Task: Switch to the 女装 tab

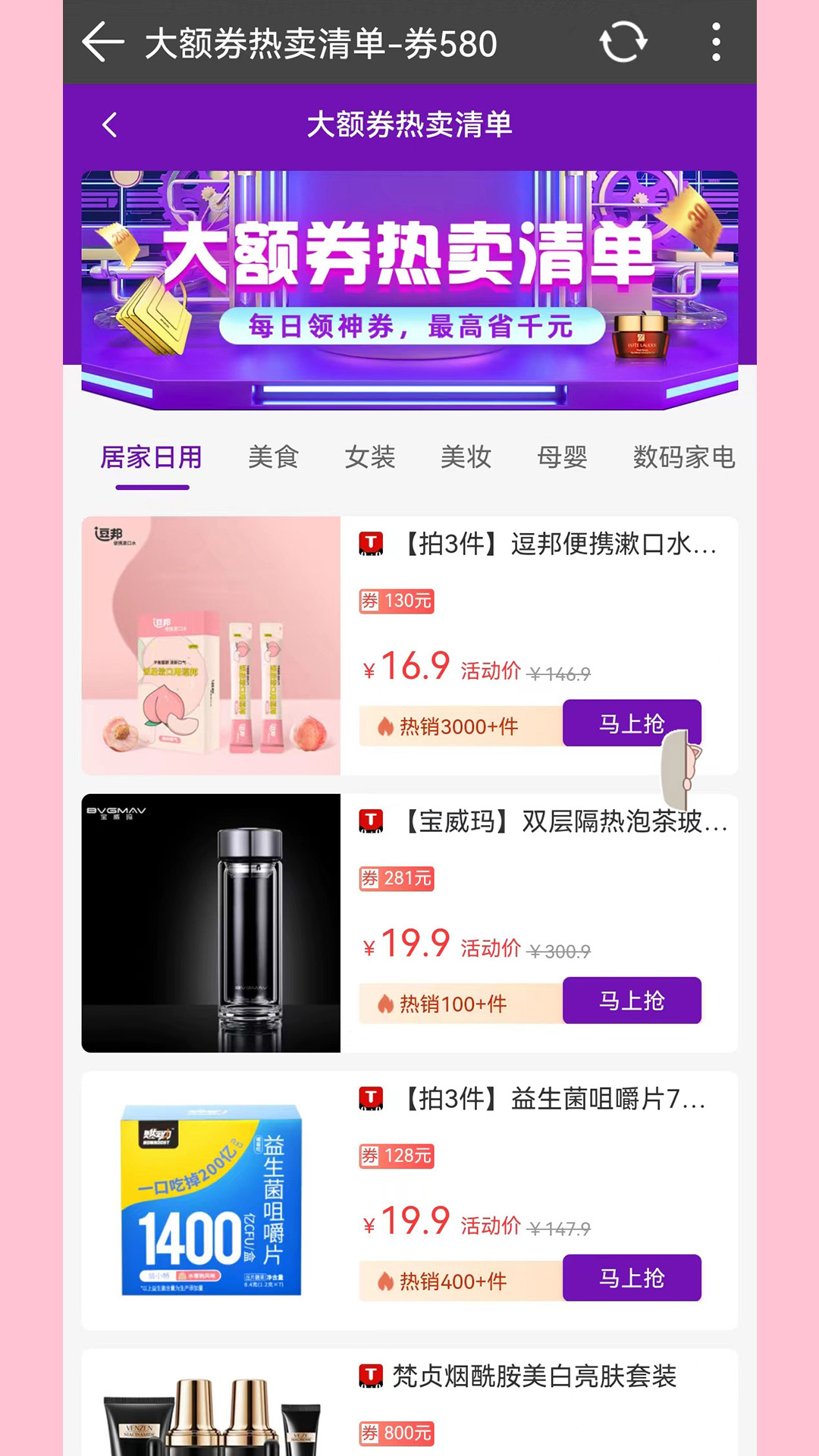Action: point(370,457)
